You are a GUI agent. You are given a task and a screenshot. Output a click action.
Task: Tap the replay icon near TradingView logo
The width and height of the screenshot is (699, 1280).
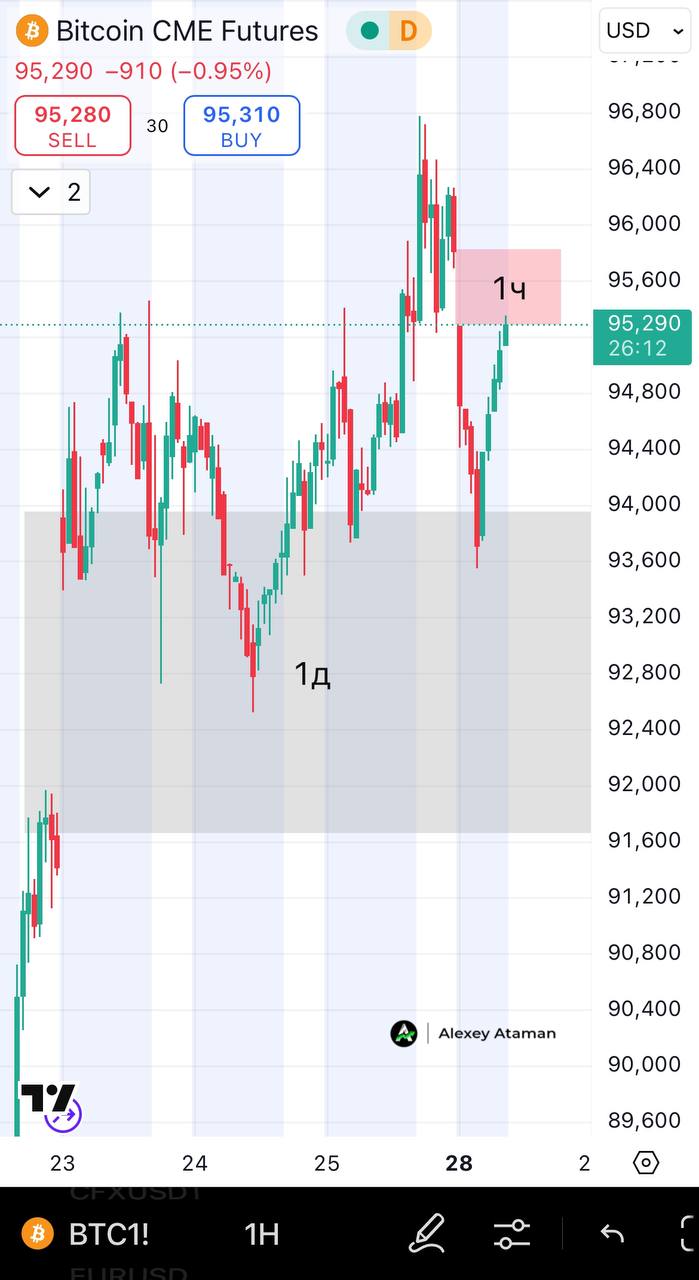point(63,1113)
